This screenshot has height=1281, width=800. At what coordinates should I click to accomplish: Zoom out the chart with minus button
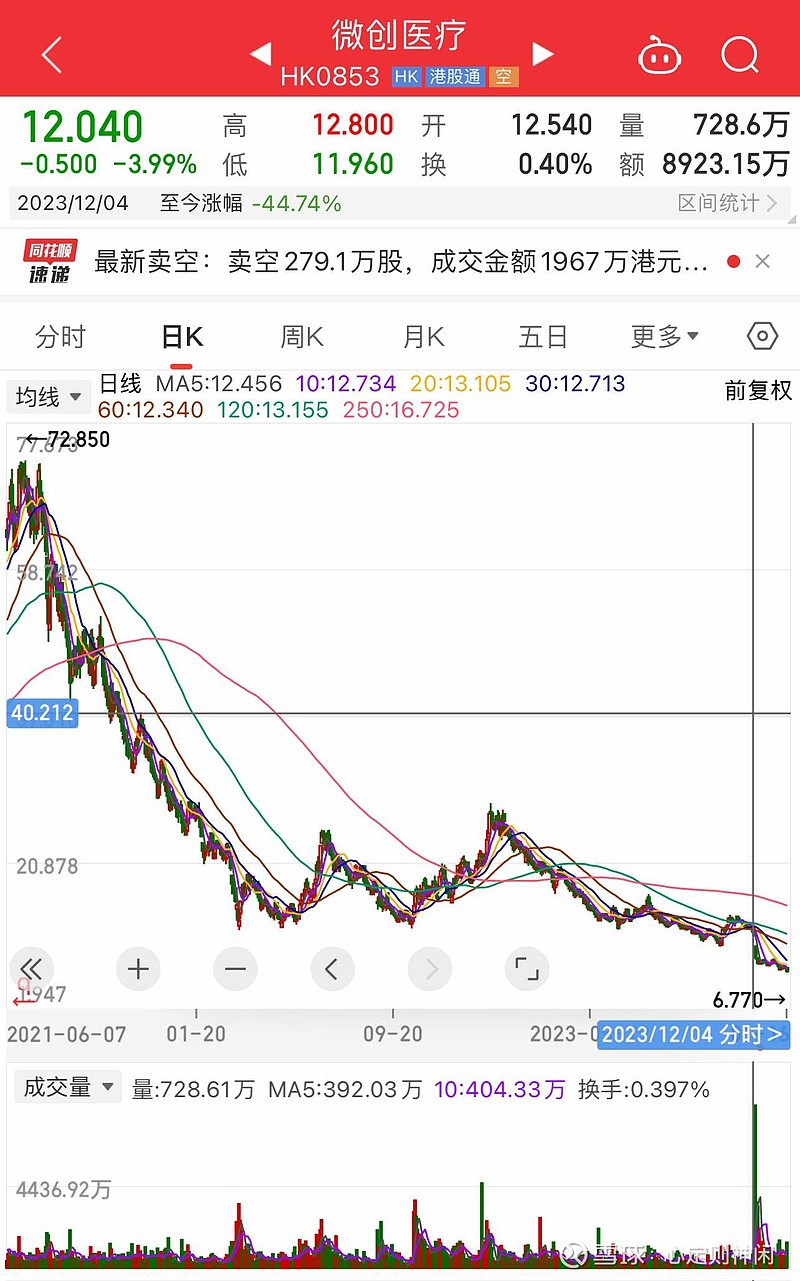click(235, 968)
